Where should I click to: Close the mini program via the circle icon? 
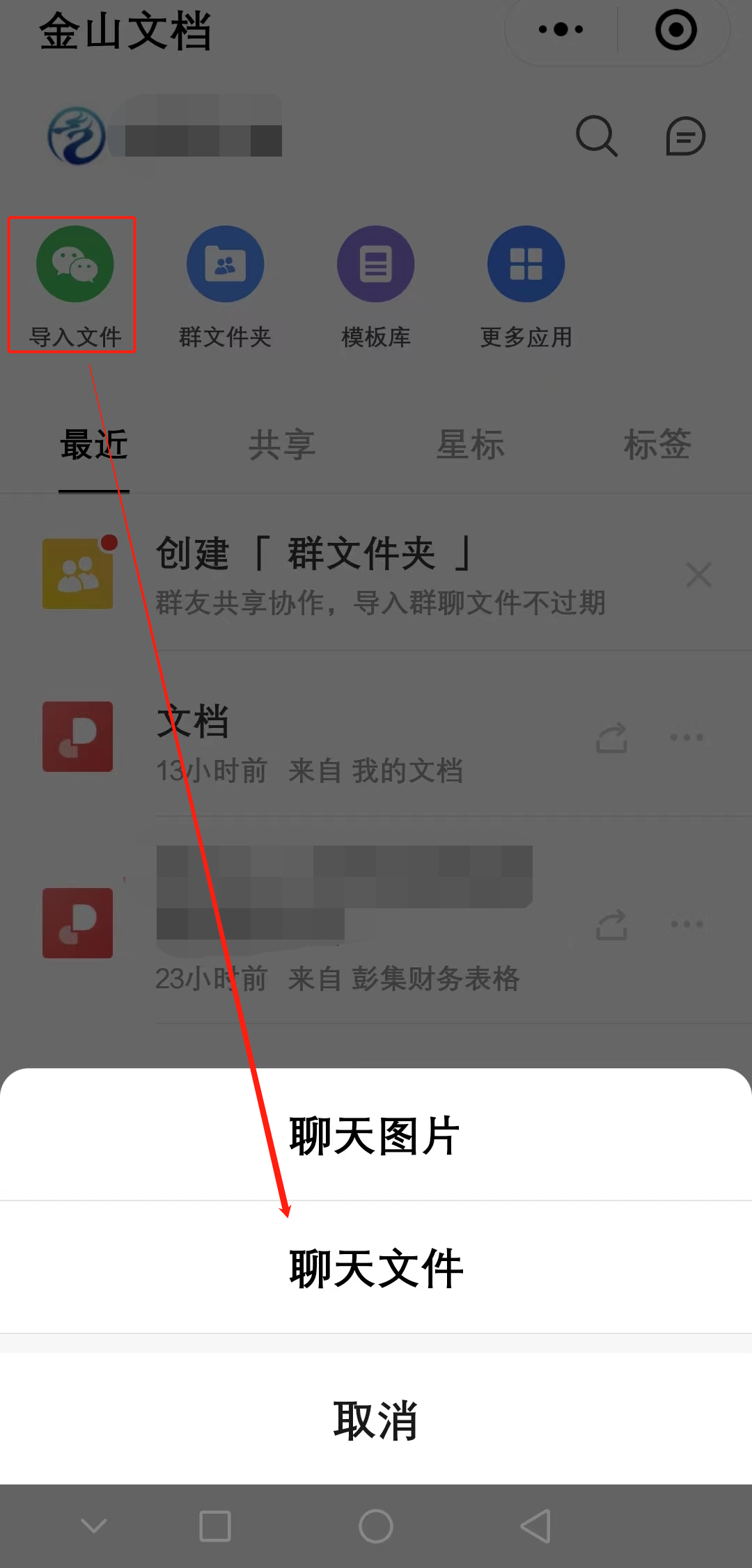675,30
